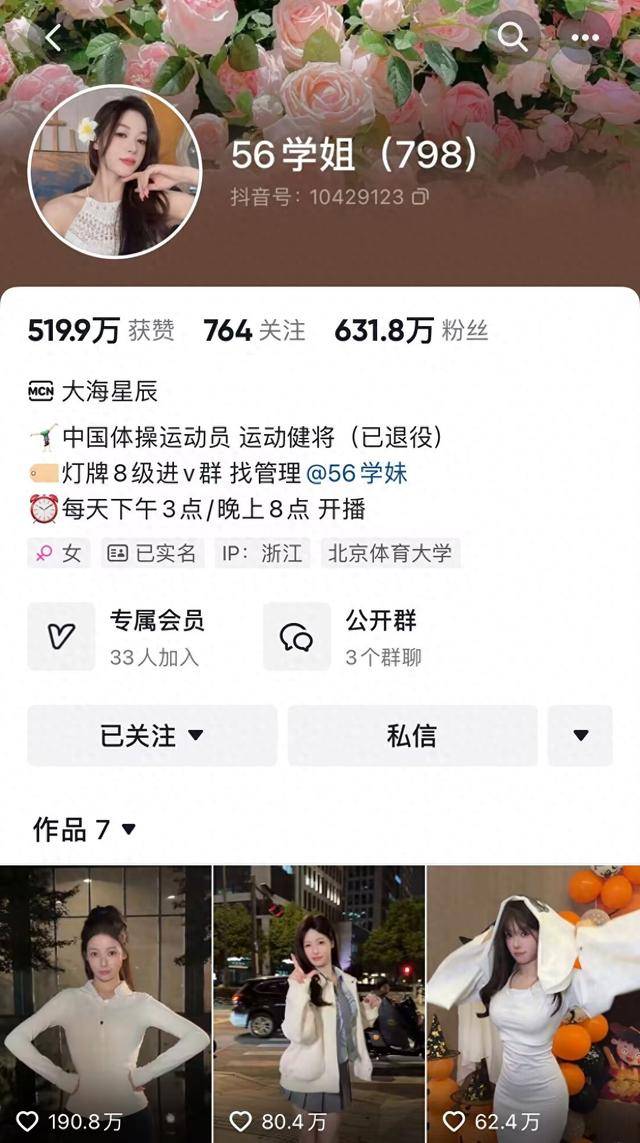640x1143 pixels.
Task: Open the video with 190.8万 likes
Action: click(105, 1000)
